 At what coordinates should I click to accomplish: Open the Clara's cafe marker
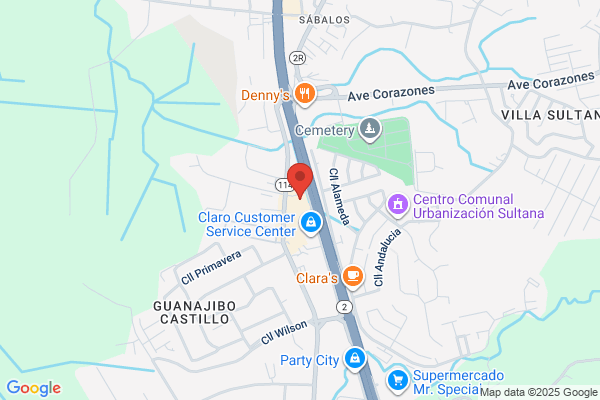click(352, 277)
